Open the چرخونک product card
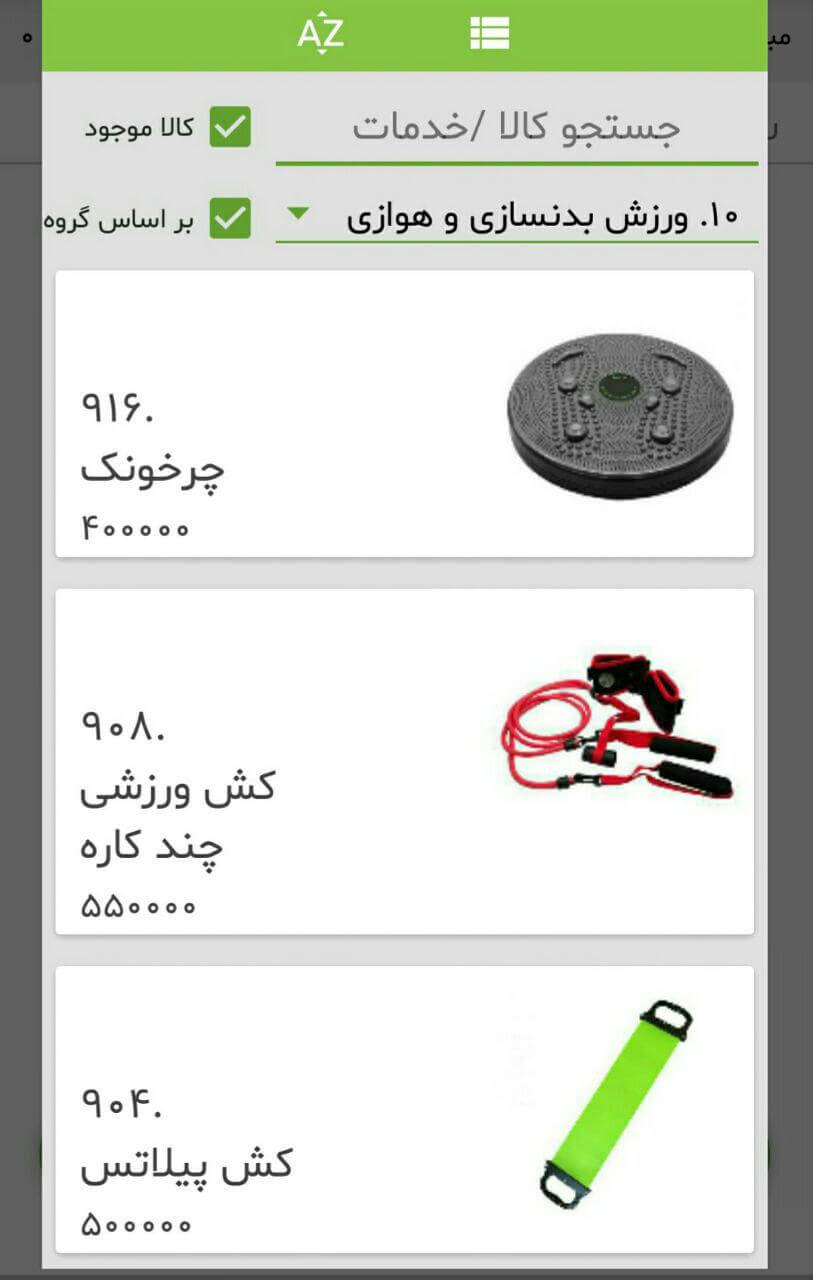This screenshot has width=813, height=1280. click(404, 413)
